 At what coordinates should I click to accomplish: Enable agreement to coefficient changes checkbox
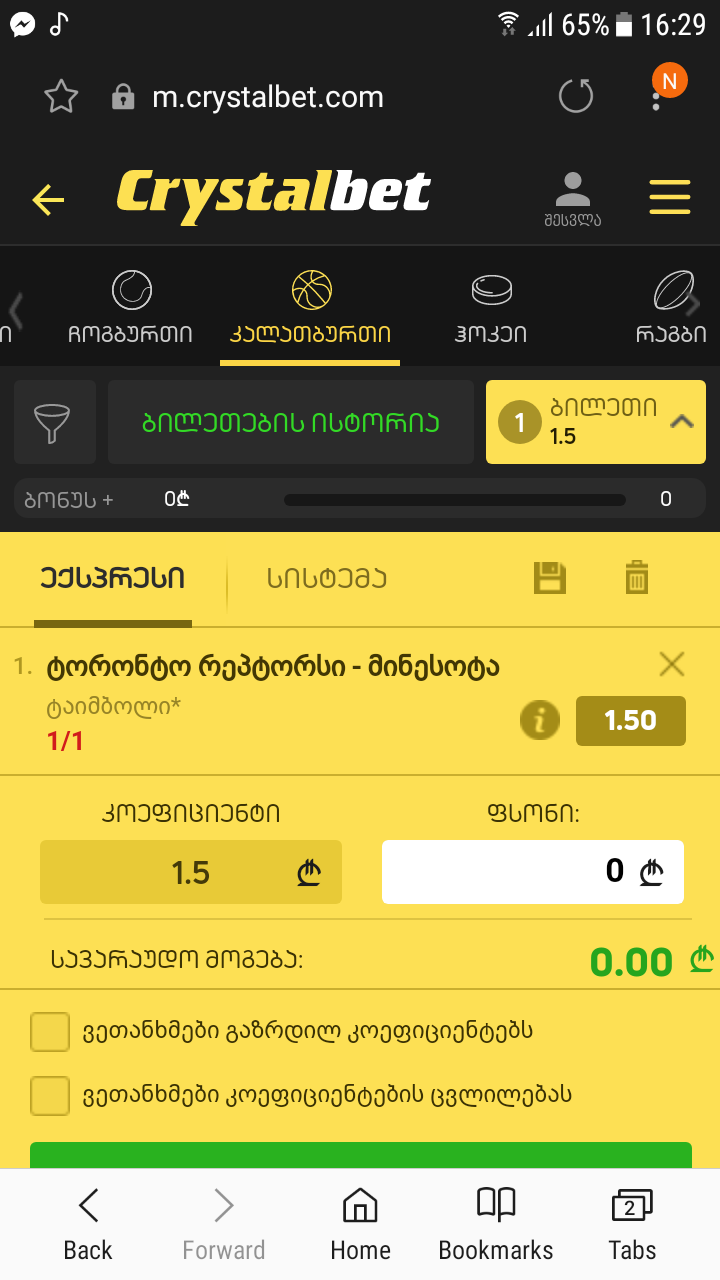(x=49, y=1095)
